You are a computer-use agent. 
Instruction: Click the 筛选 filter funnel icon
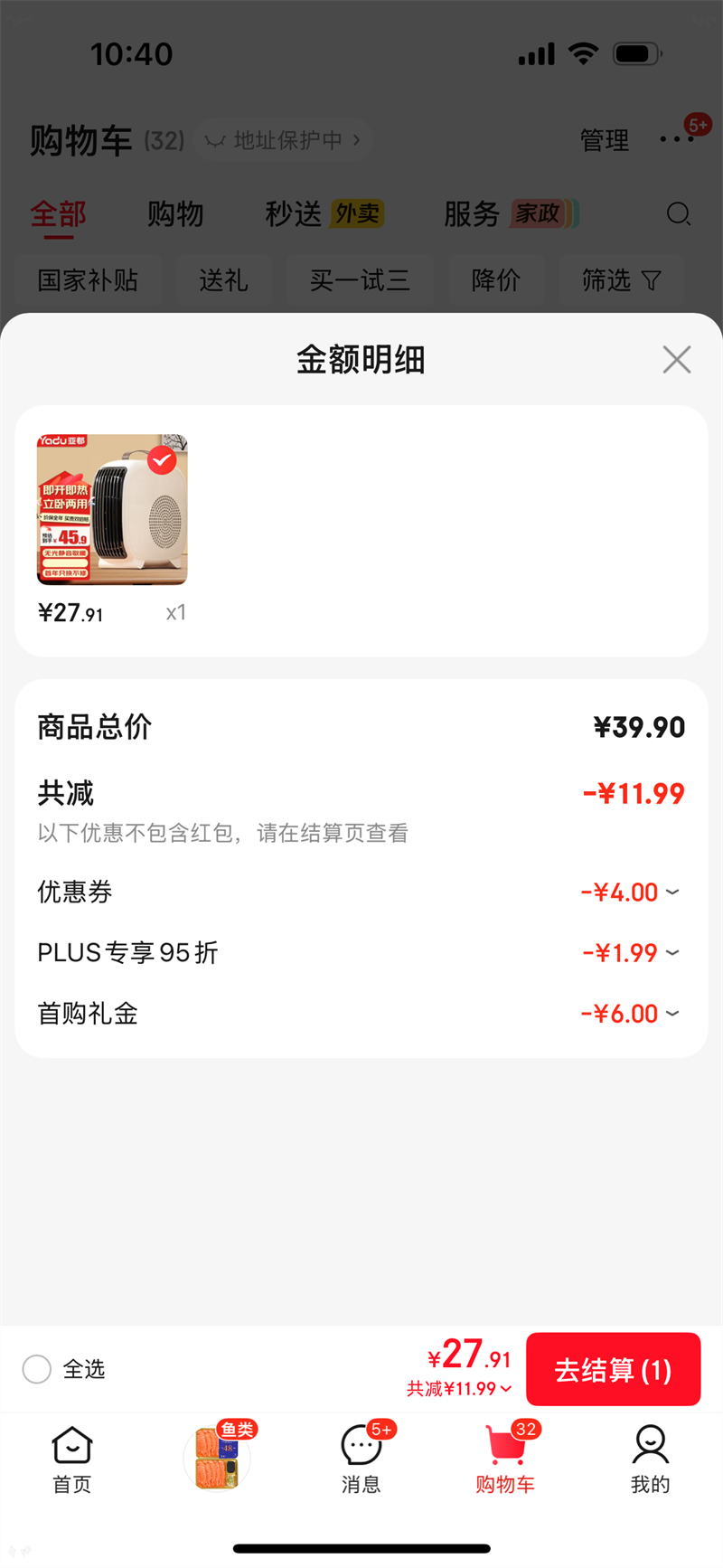622,281
